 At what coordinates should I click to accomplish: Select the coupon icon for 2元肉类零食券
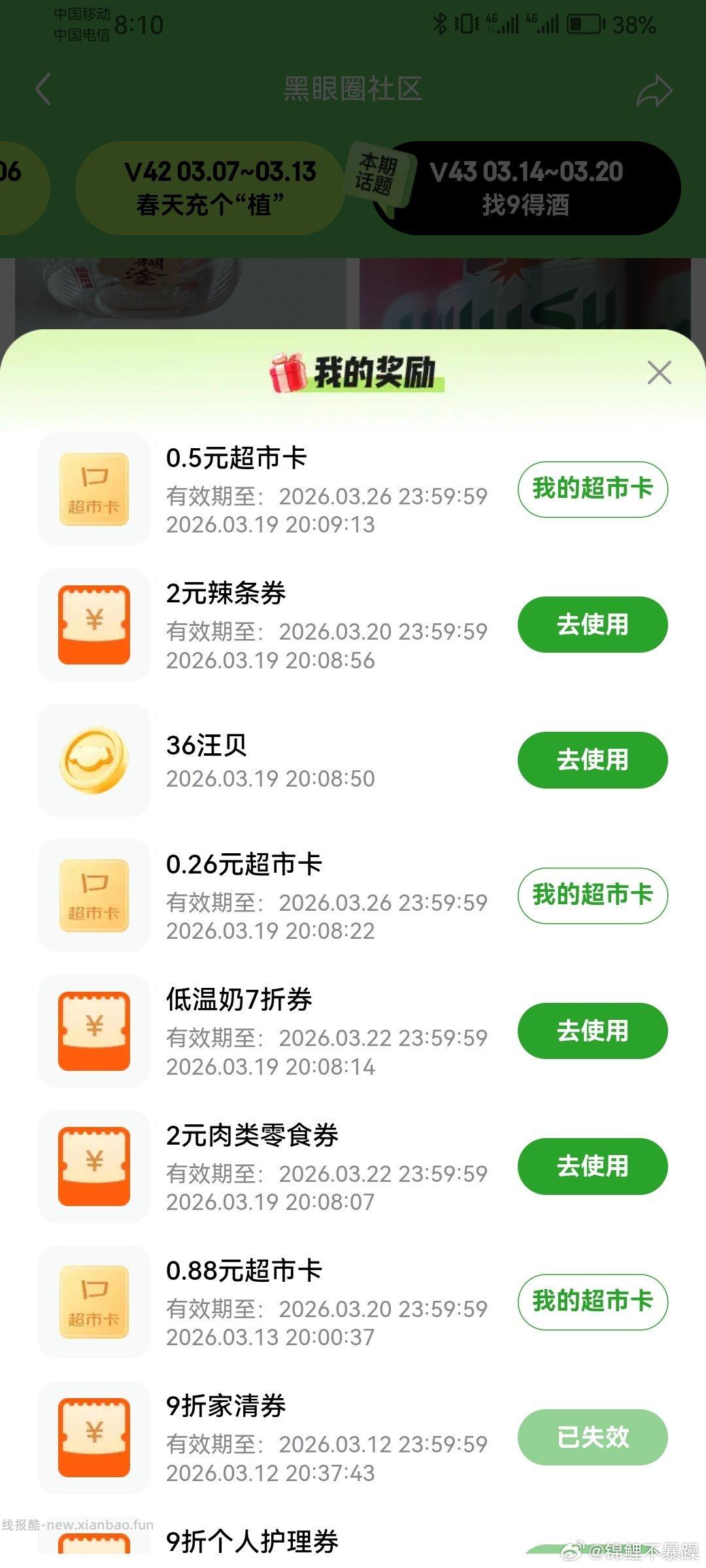[x=93, y=1168]
